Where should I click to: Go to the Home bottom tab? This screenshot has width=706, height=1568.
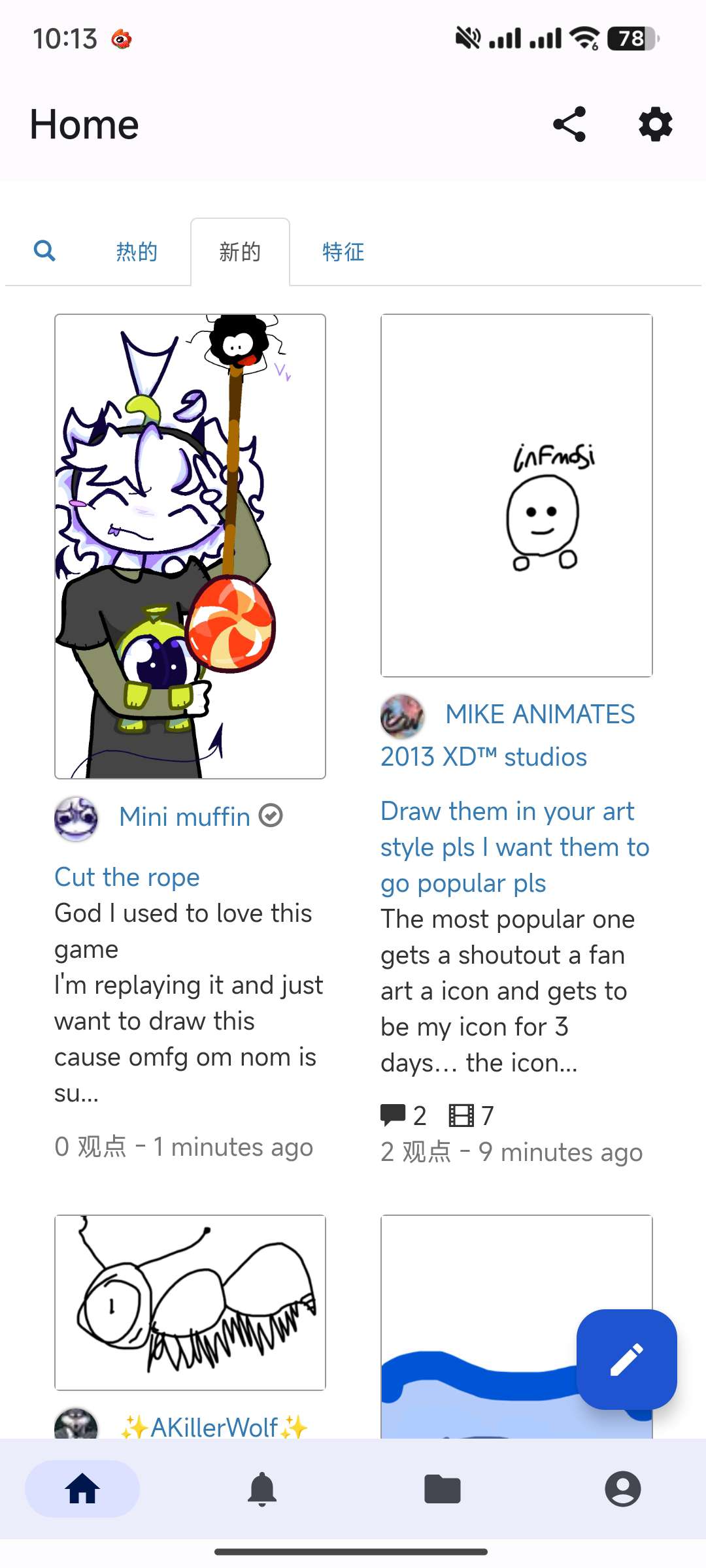click(82, 1489)
